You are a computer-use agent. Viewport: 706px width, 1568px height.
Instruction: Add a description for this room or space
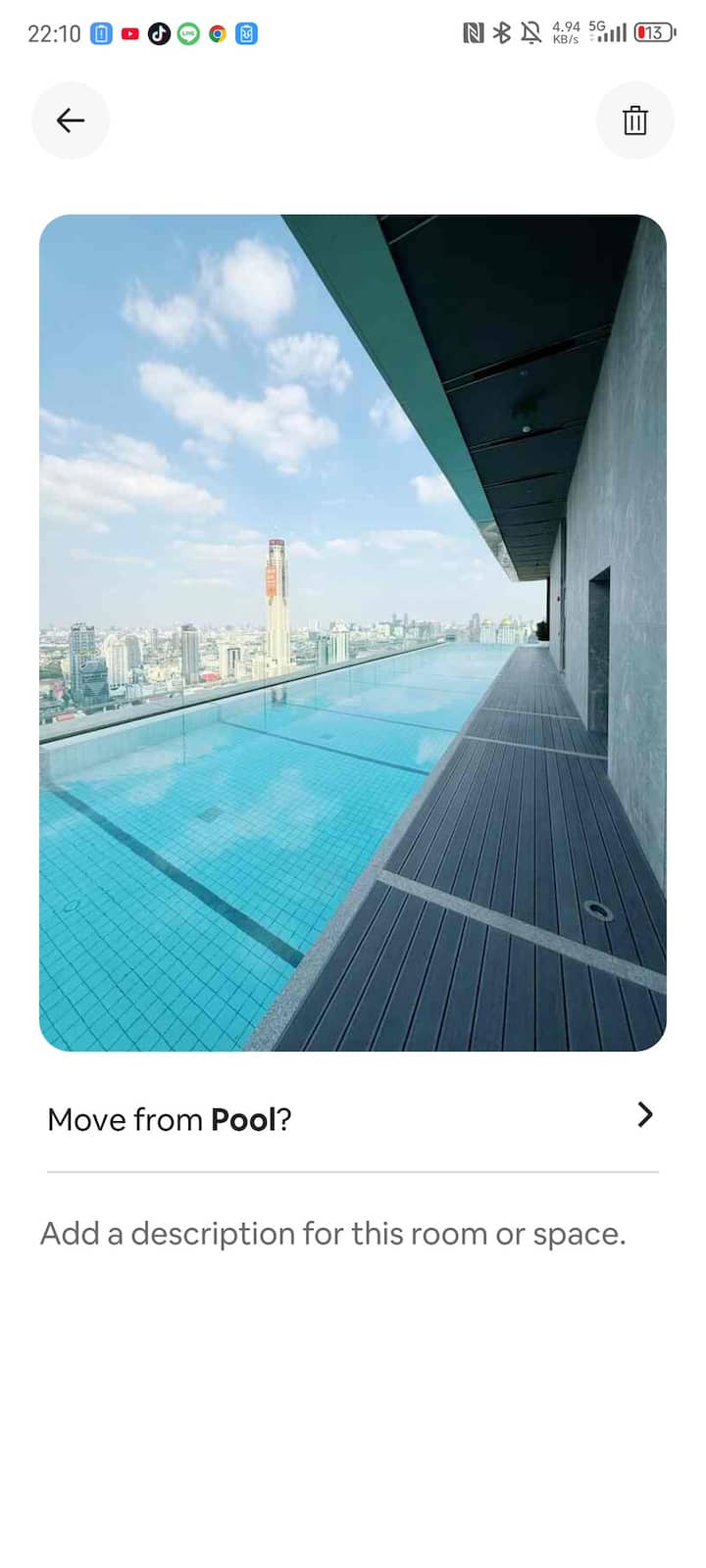333,1233
